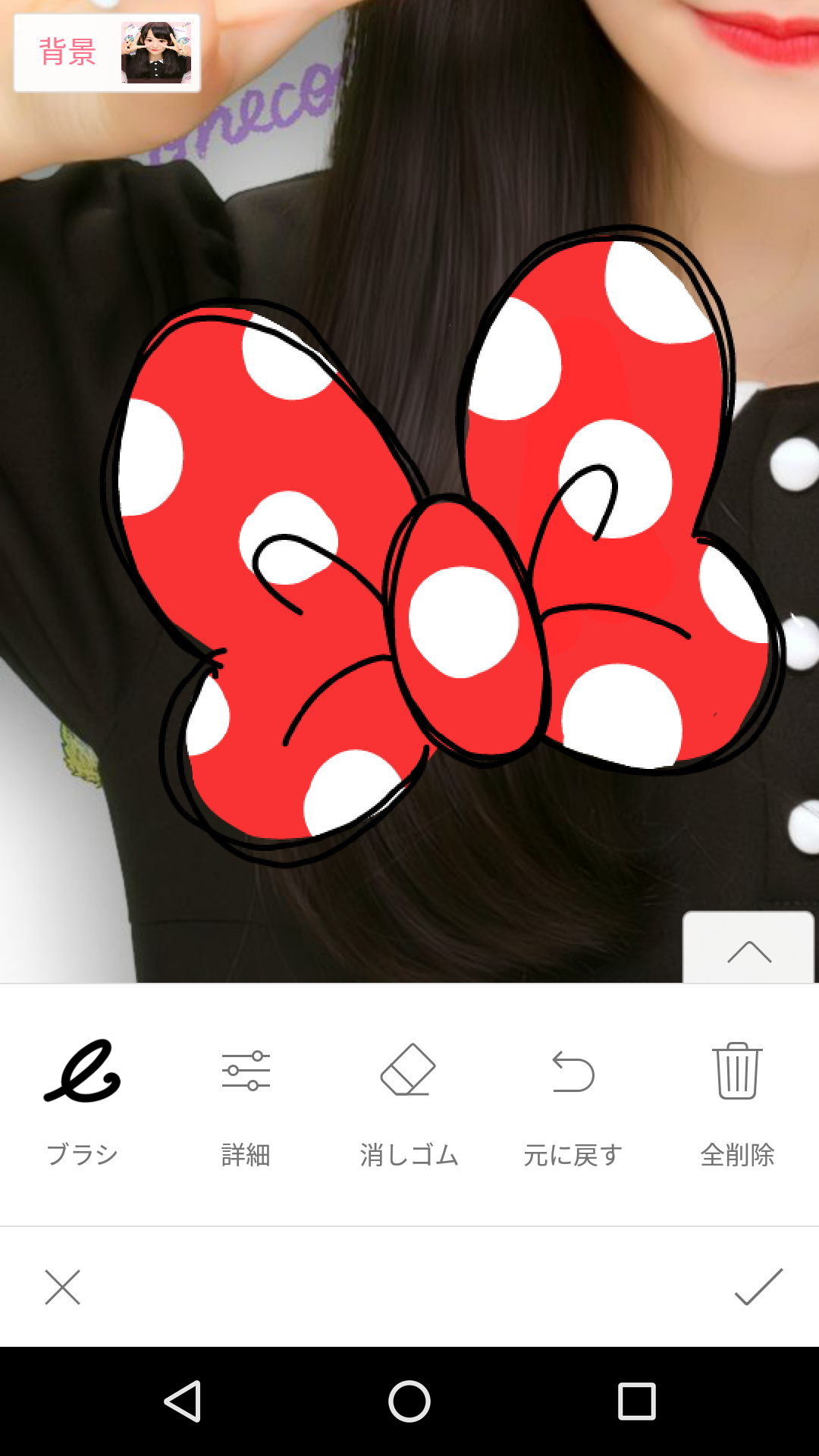
Task: Open the 背景 background selector
Action: (107, 53)
